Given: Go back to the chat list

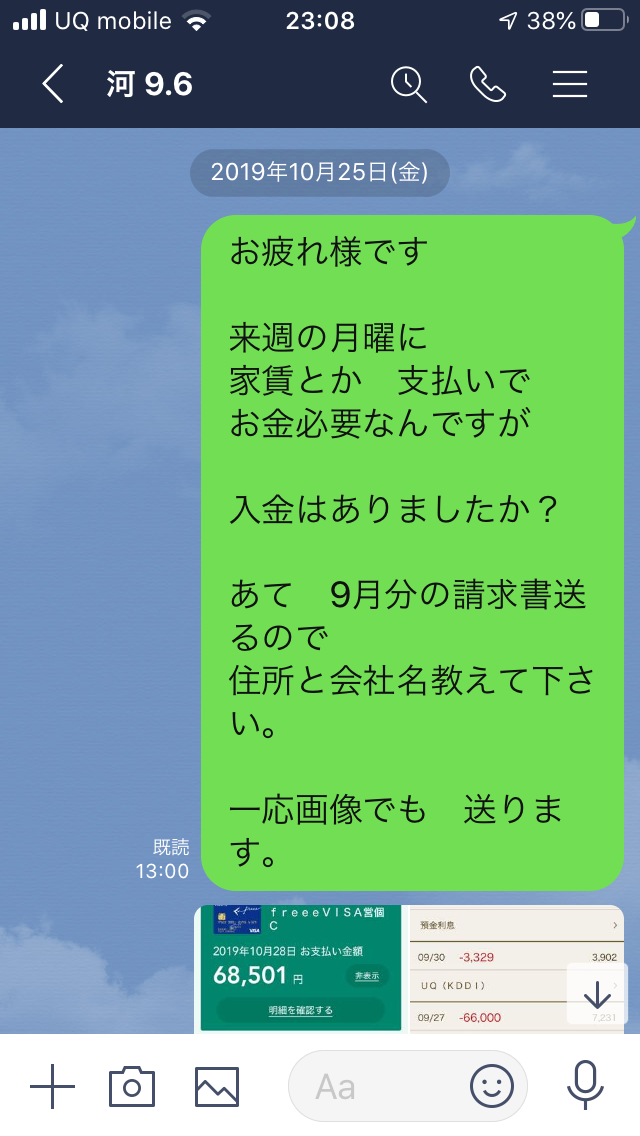Looking at the screenshot, I should pos(54,84).
